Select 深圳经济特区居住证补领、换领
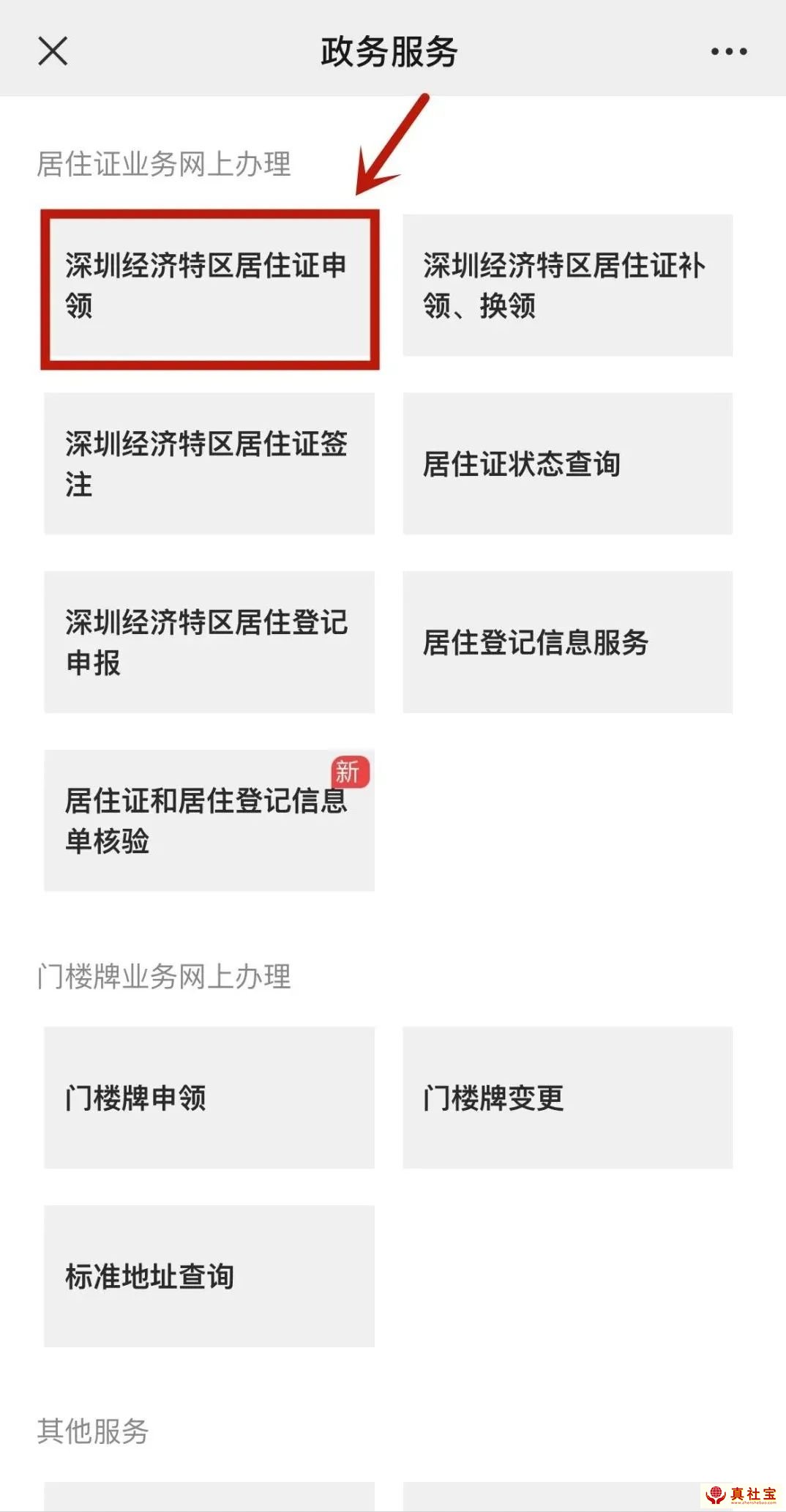Viewport: 786px width, 1512px height. 567,286
